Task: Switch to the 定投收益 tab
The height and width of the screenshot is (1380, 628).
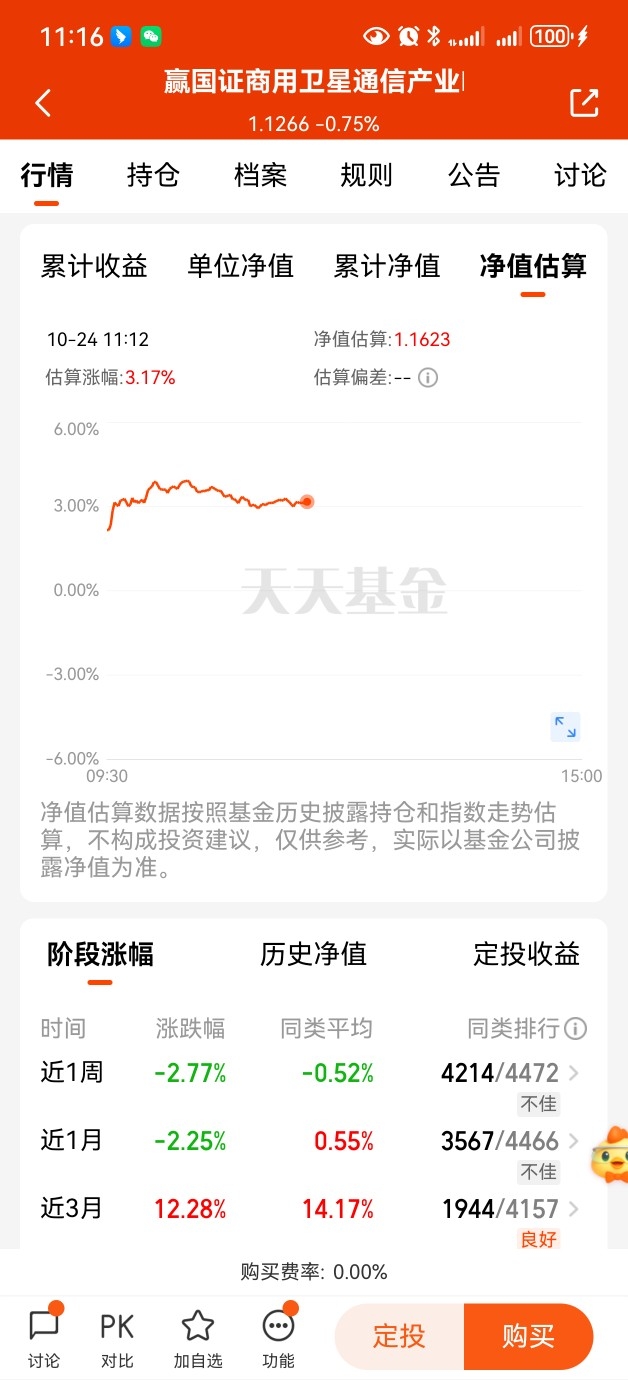Action: pyautogui.click(x=526, y=954)
